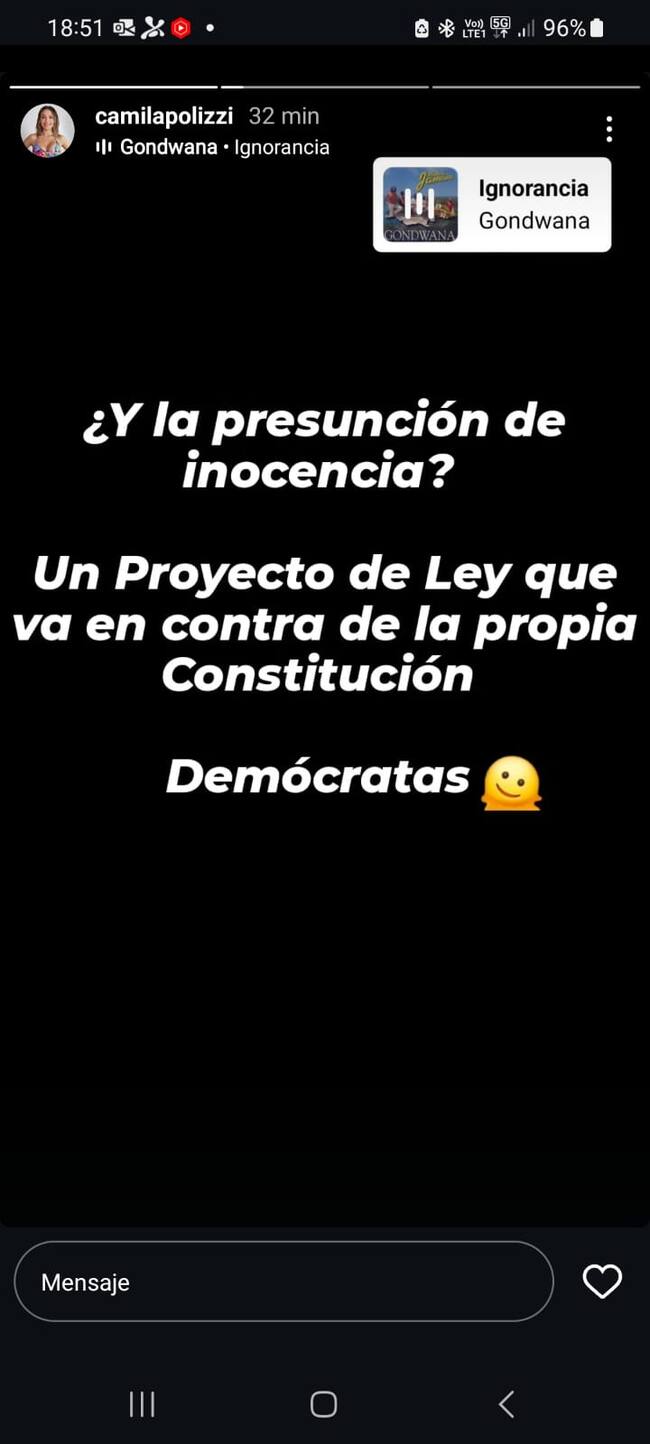
Task: Go to the phone's home screen
Action: click(x=323, y=1404)
